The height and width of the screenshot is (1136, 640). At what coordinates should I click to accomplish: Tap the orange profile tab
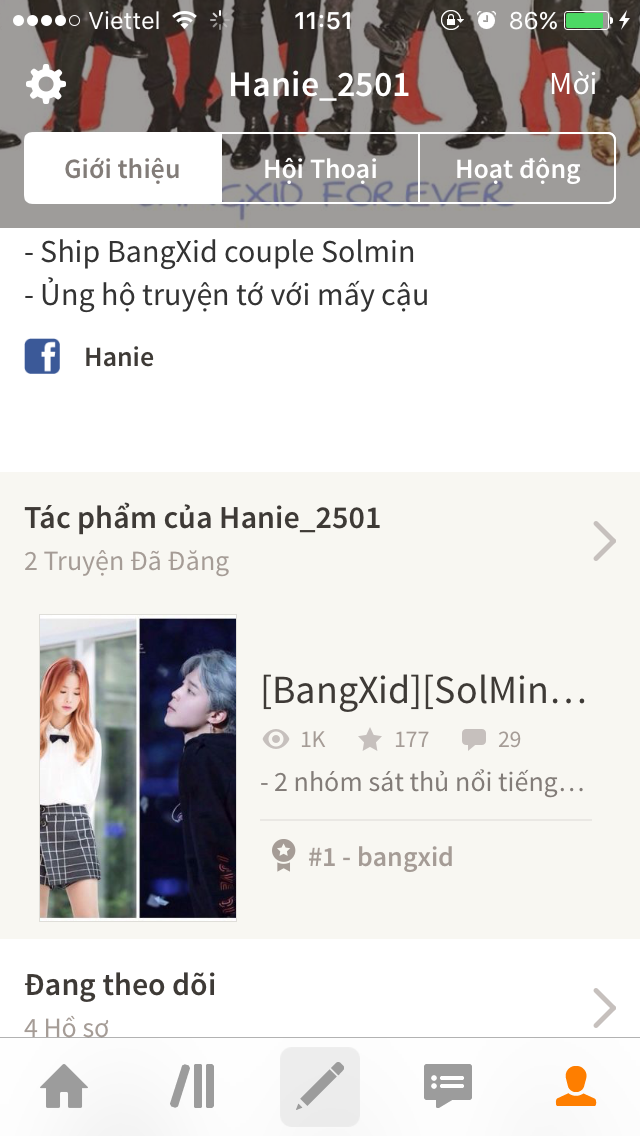(x=576, y=1086)
